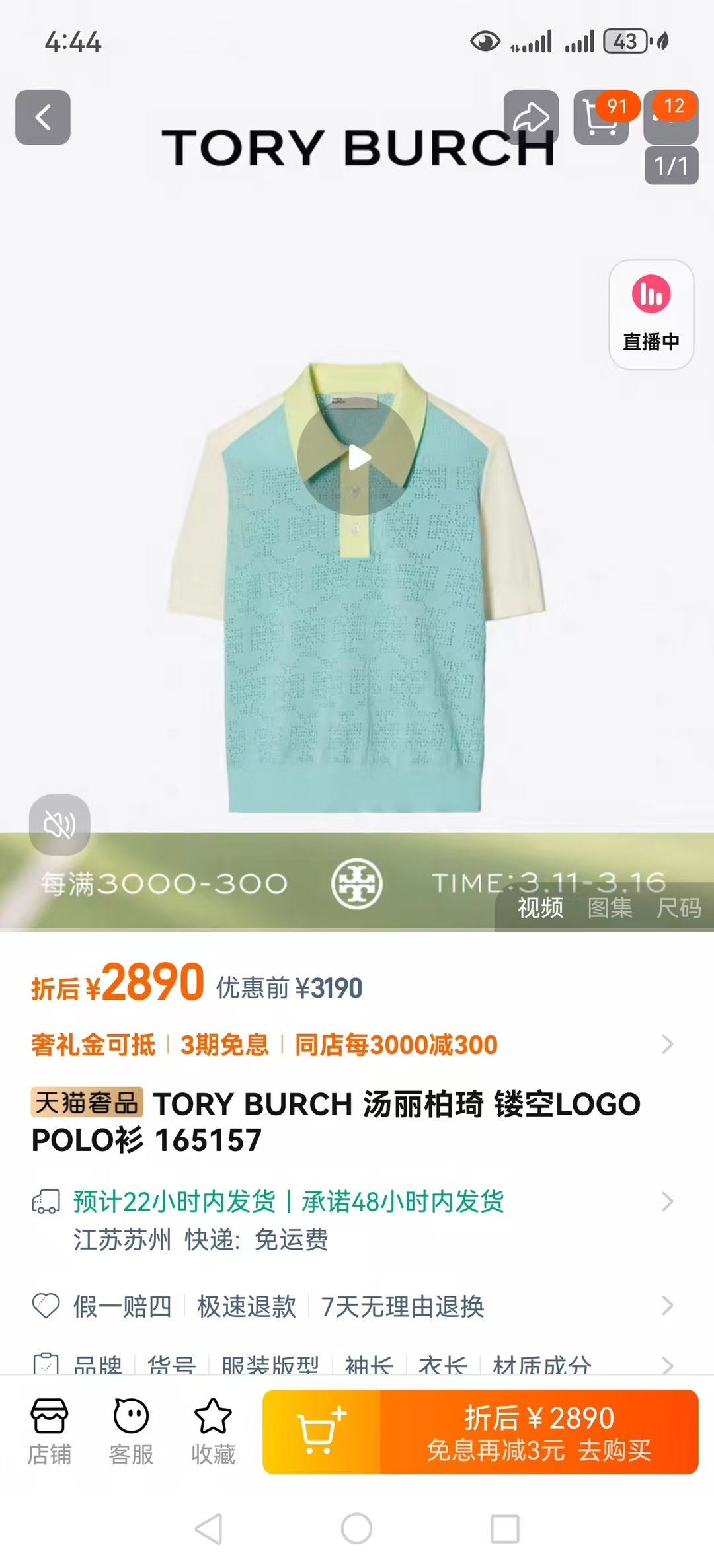Switch to the 图集 gallery tab
This screenshot has width=714, height=1568.
[610, 908]
